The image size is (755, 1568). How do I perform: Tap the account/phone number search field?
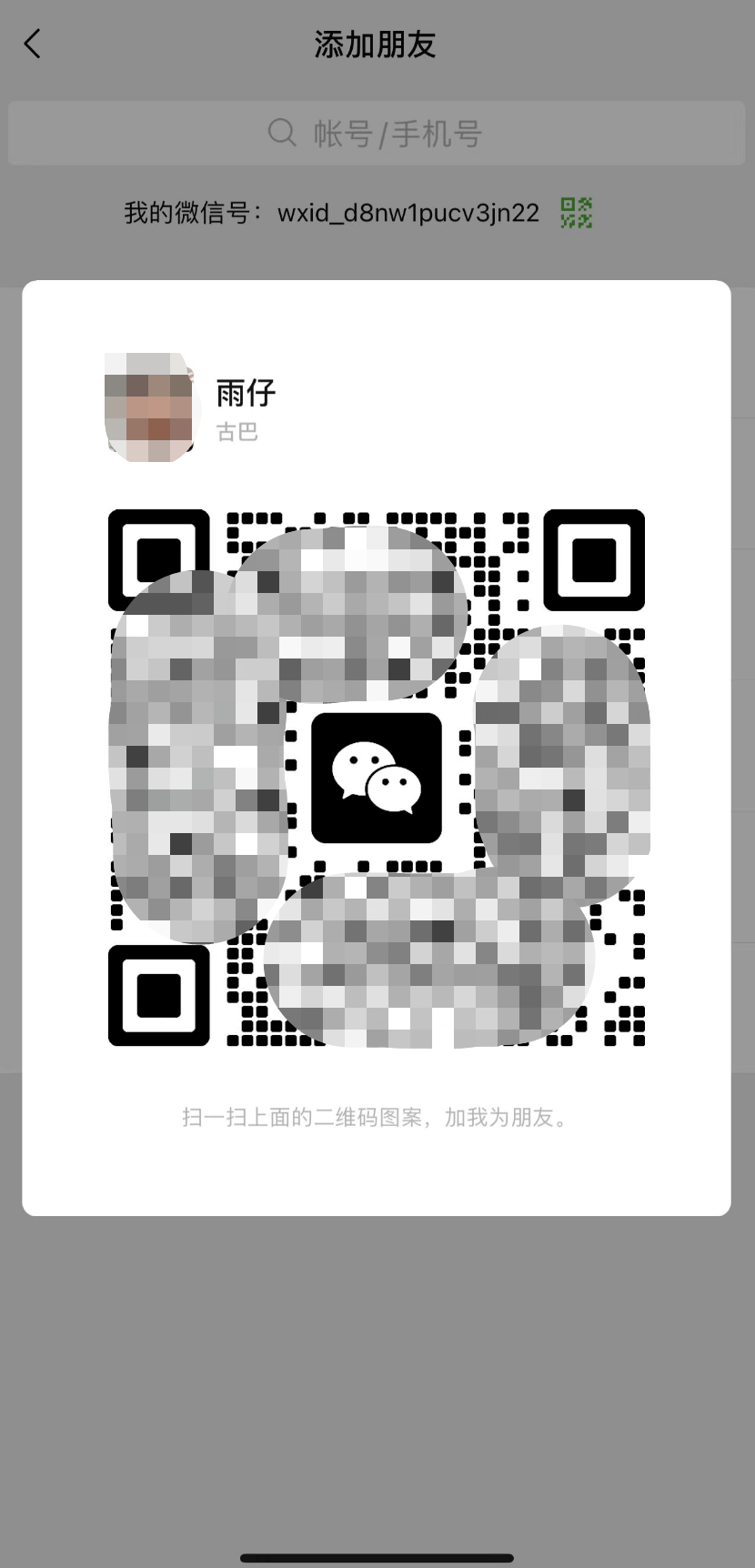[377, 133]
